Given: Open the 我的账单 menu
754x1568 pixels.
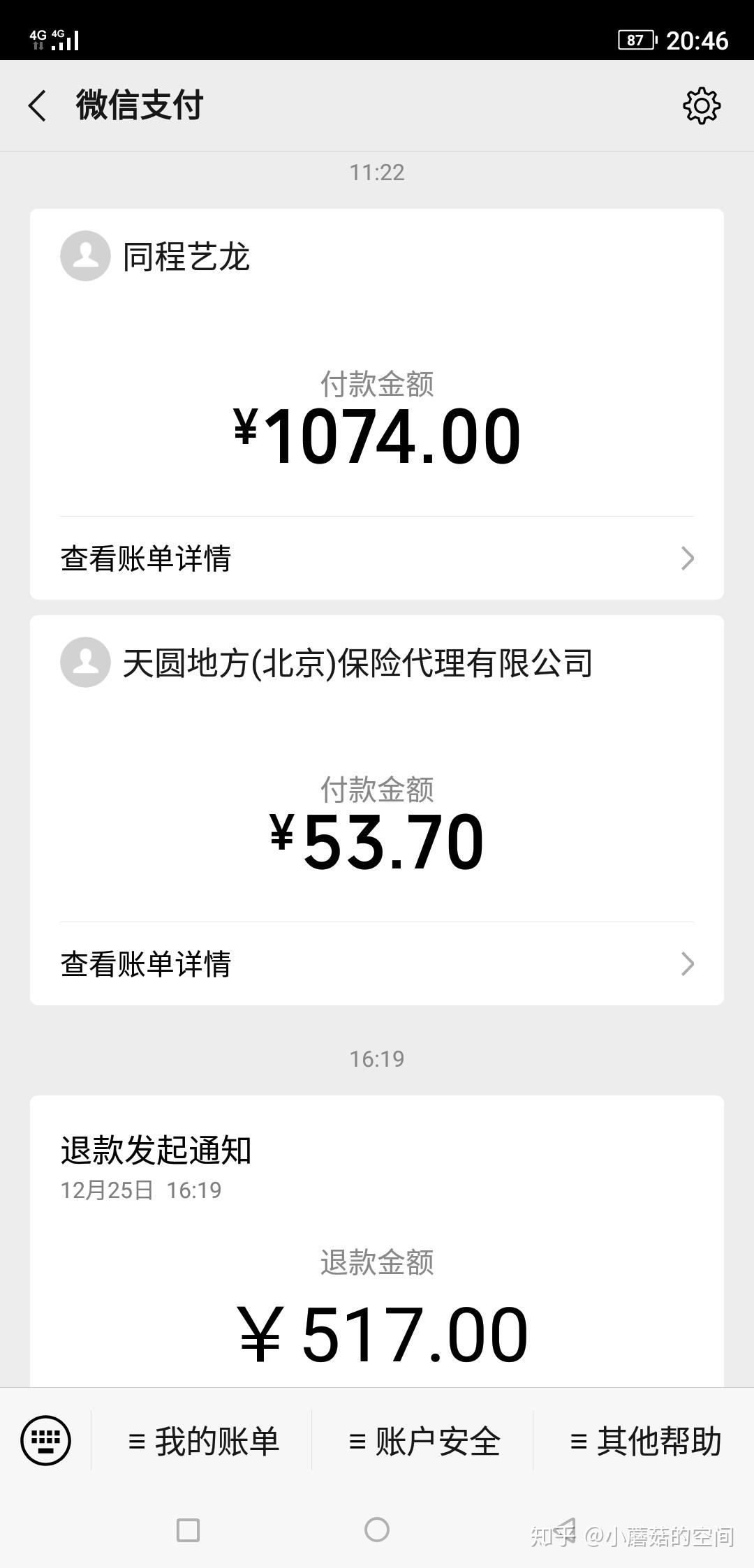Looking at the screenshot, I should tap(203, 1442).
